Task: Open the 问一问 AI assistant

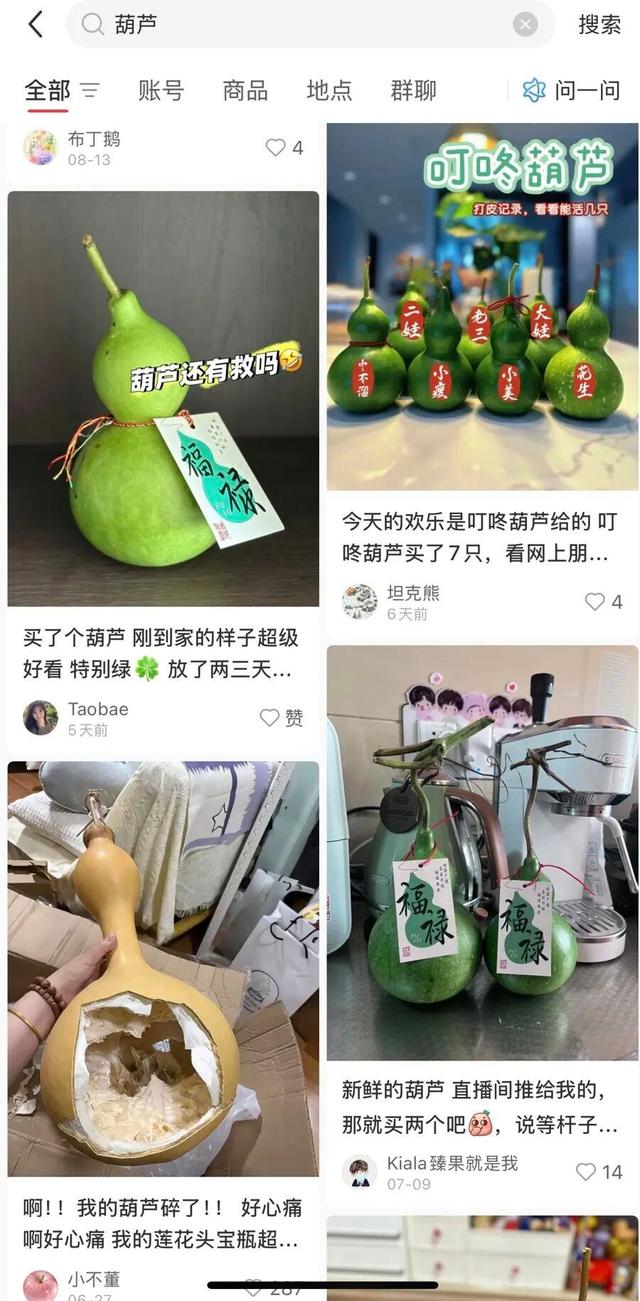Action: coord(572,91)
